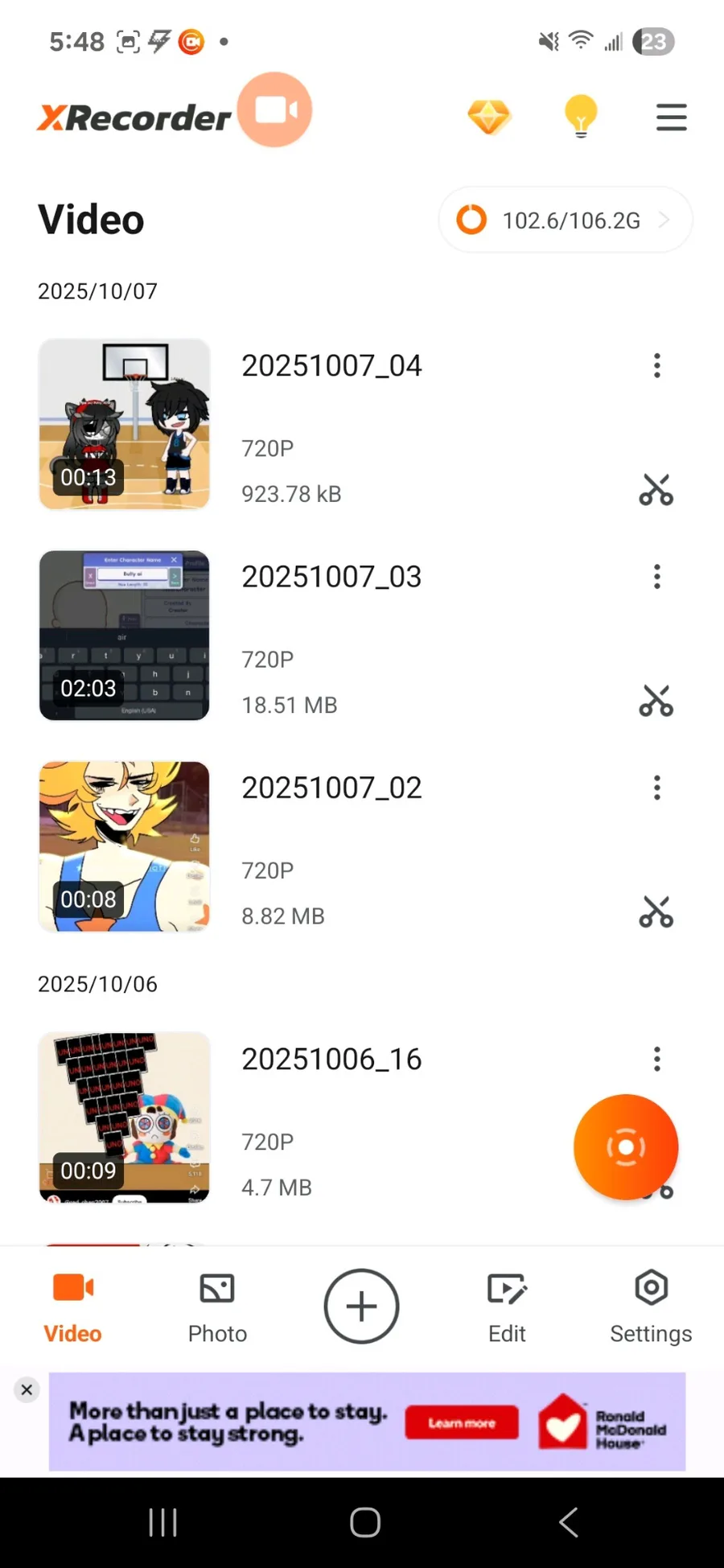The height and width of the screenshot is (1568, 724).
Task: Start recording with the camera icon beside XRecorder
Action: click(x=275, y=110)
